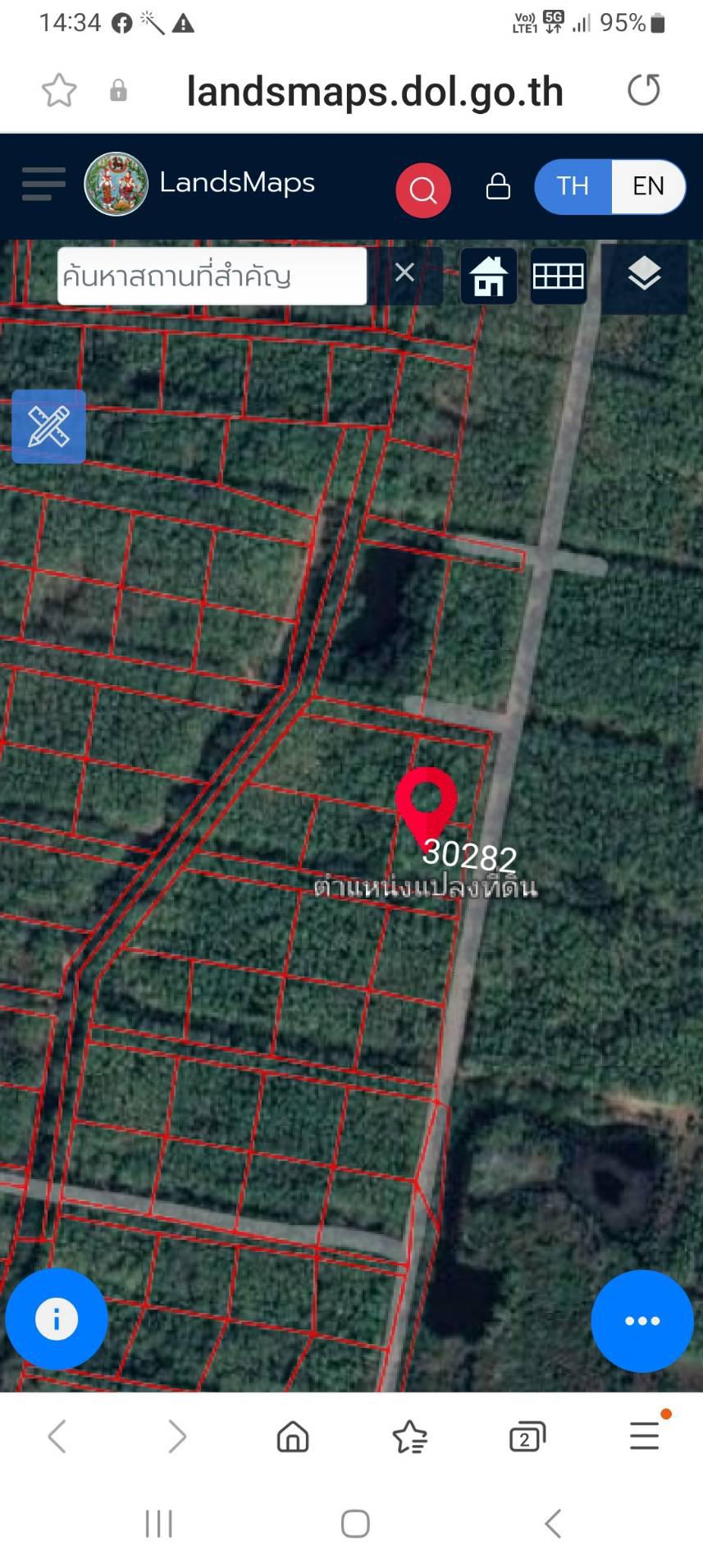Focus the place search field
The height and width of the screenshot is (1568, 703).
[212, 276]
